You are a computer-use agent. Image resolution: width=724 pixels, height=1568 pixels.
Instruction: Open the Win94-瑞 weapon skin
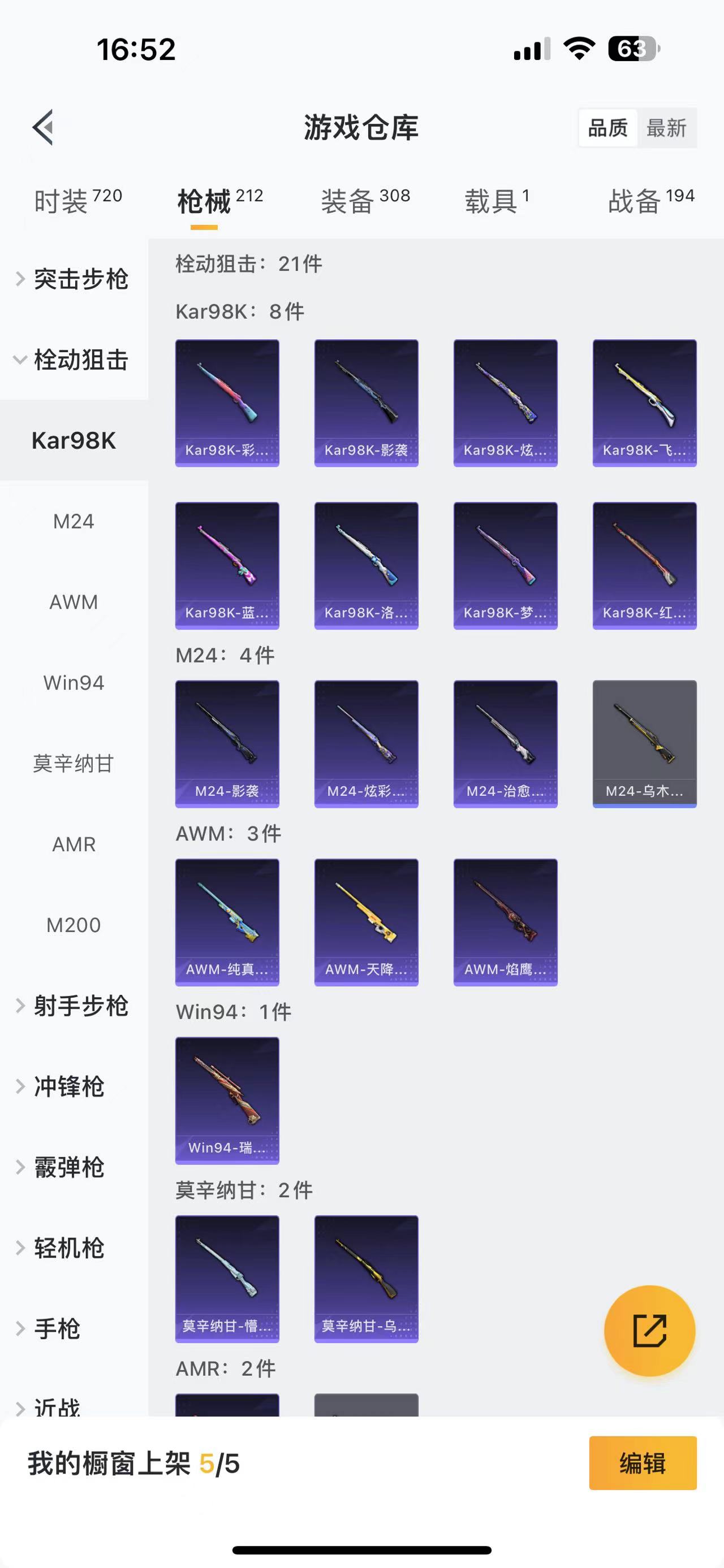click(227, 1101)
